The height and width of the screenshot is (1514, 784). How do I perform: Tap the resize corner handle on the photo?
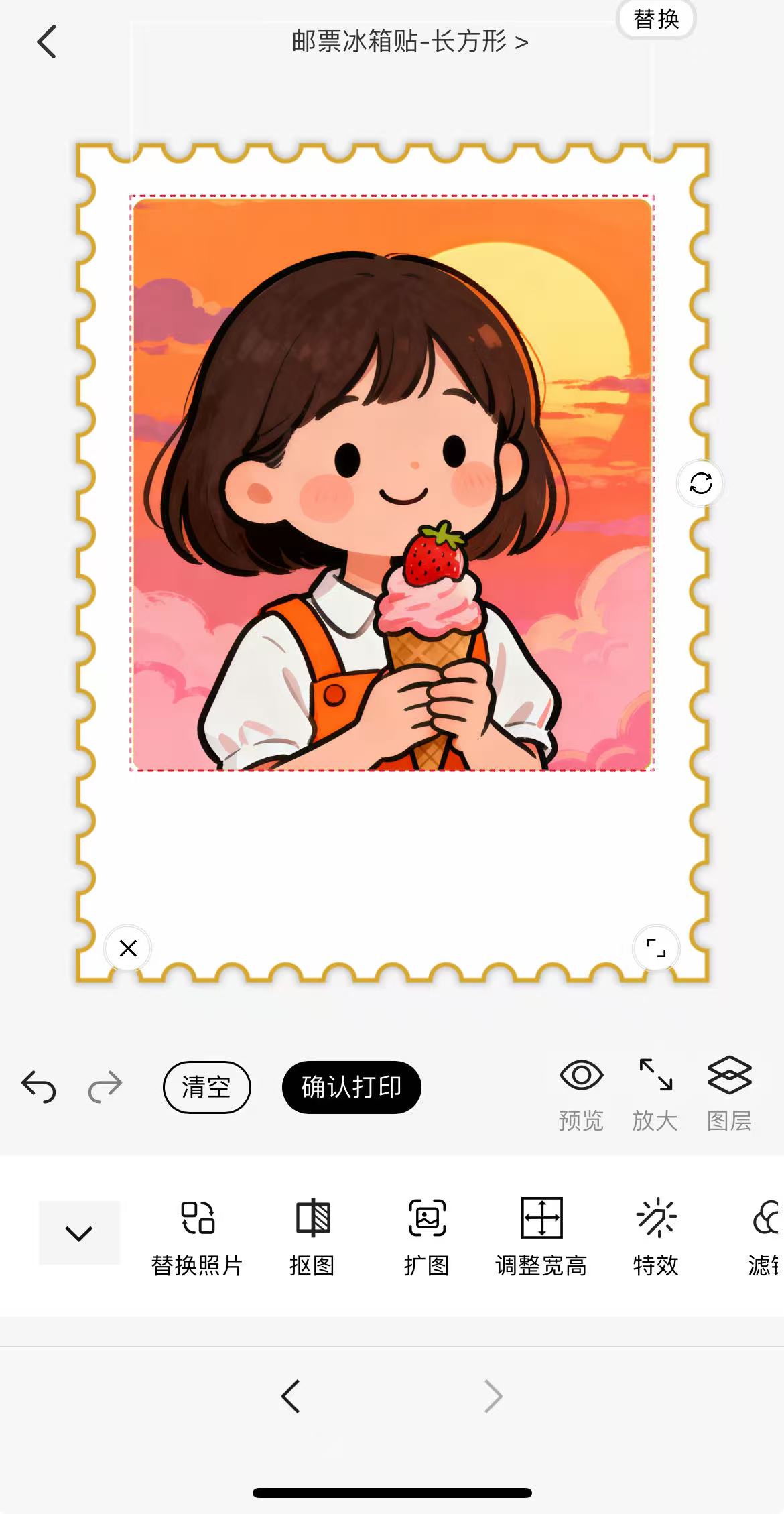(x=656, y=948)
